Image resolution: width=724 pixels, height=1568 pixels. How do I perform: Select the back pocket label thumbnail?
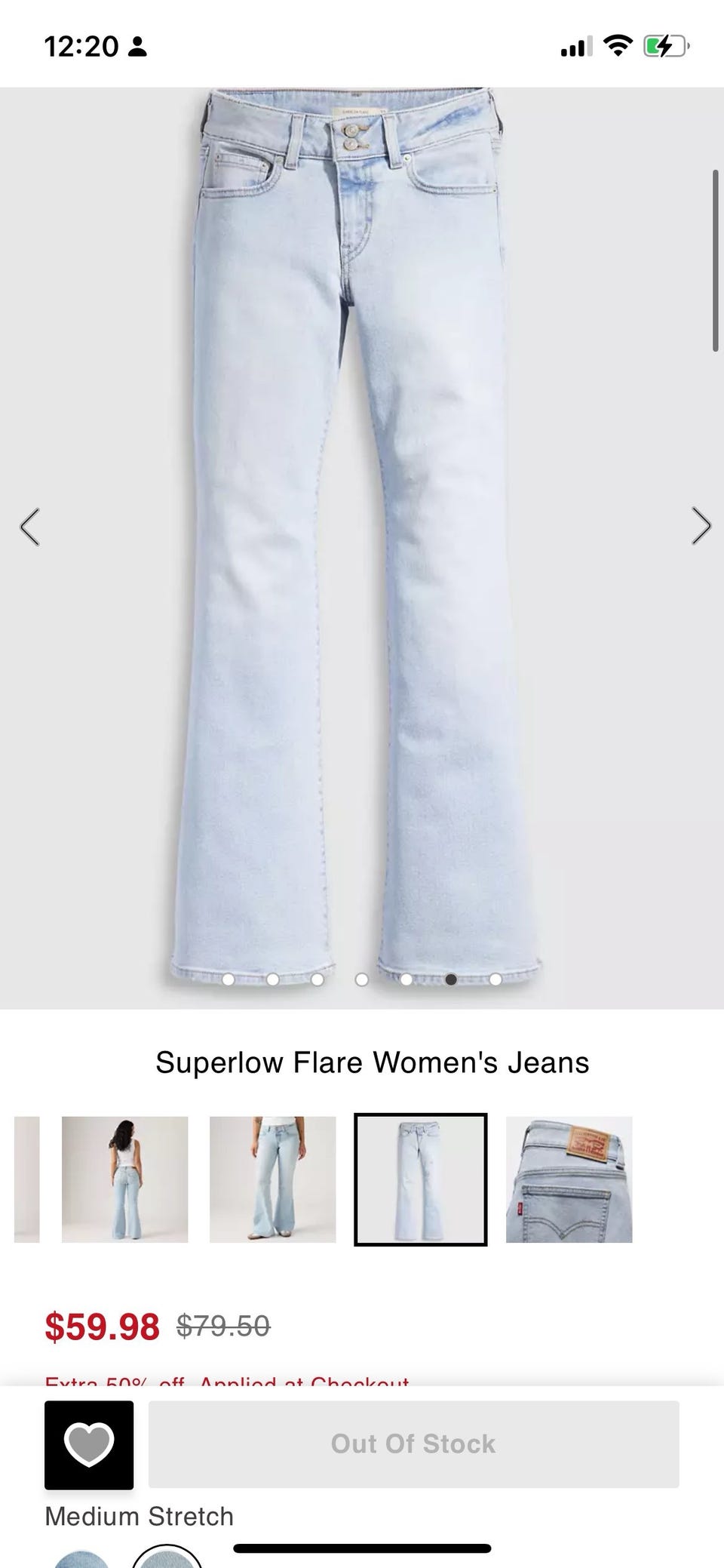click(x=569, y=1179)
